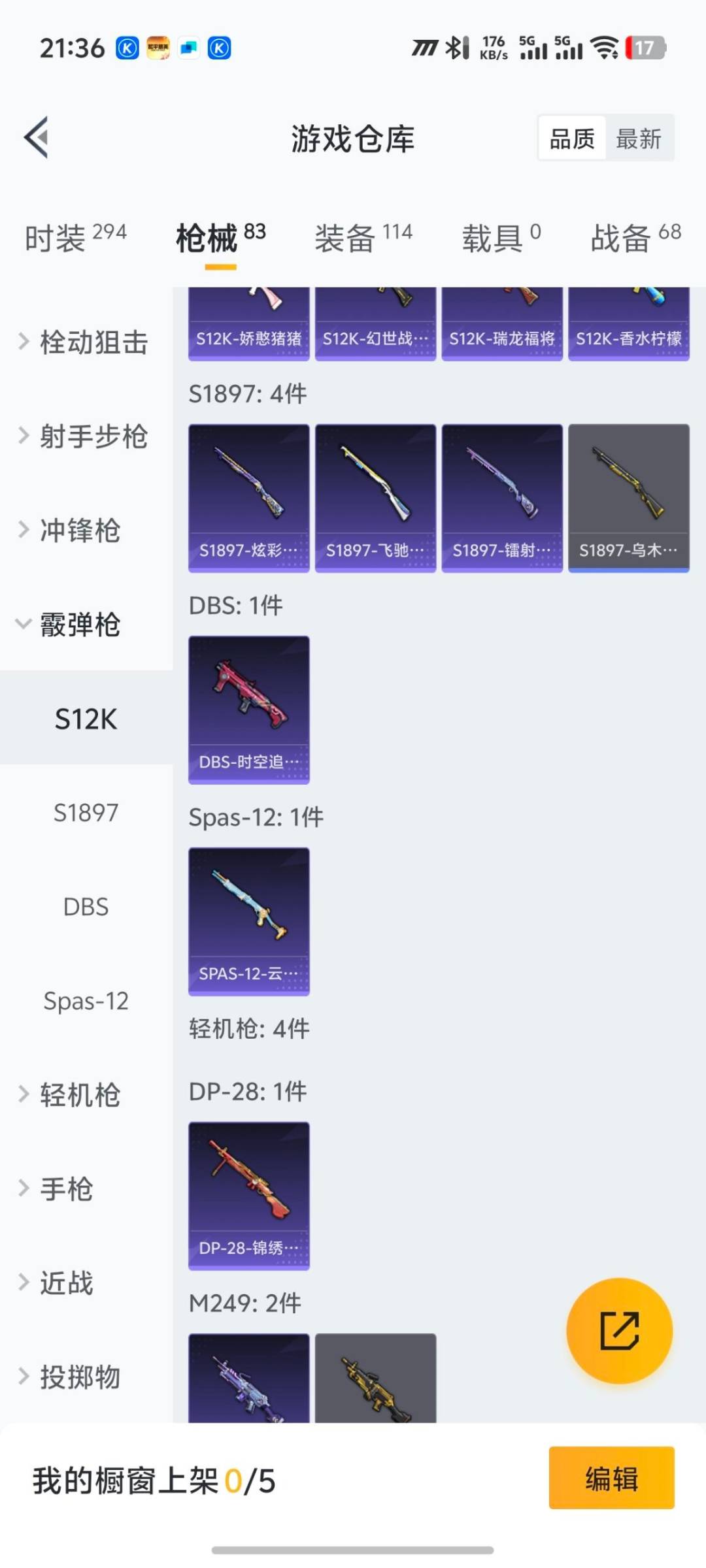View DP-28-锦绣 skin item
Image resolution: width=706 pixels, height=1568 pixels.
click(x=248, y=1196)
